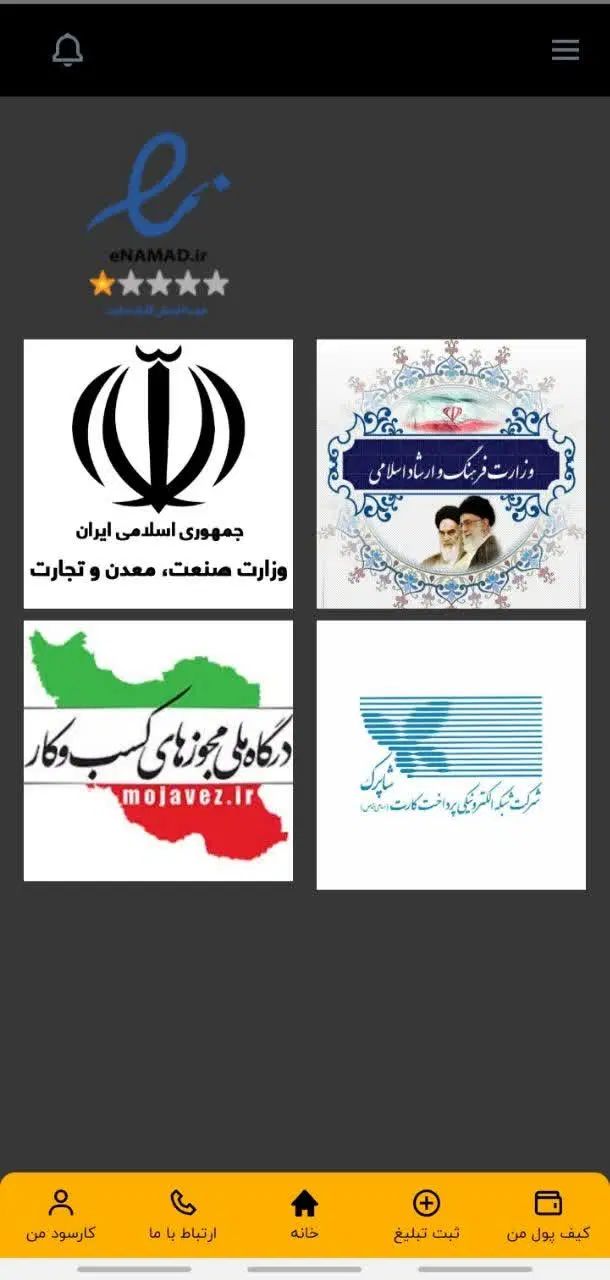Switch to the کارسود من tab
610x1280 pixels.
61,1215
